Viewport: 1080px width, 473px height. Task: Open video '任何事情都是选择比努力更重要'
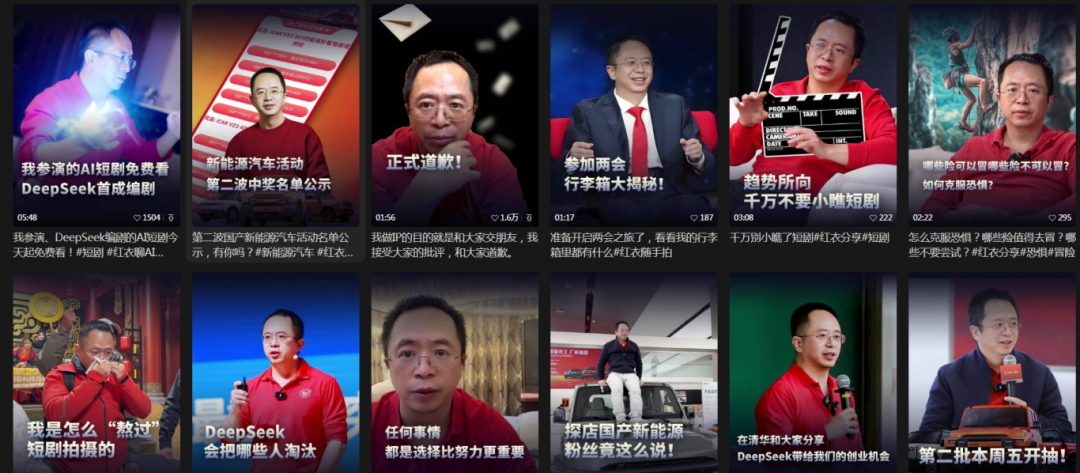point(454,373)
